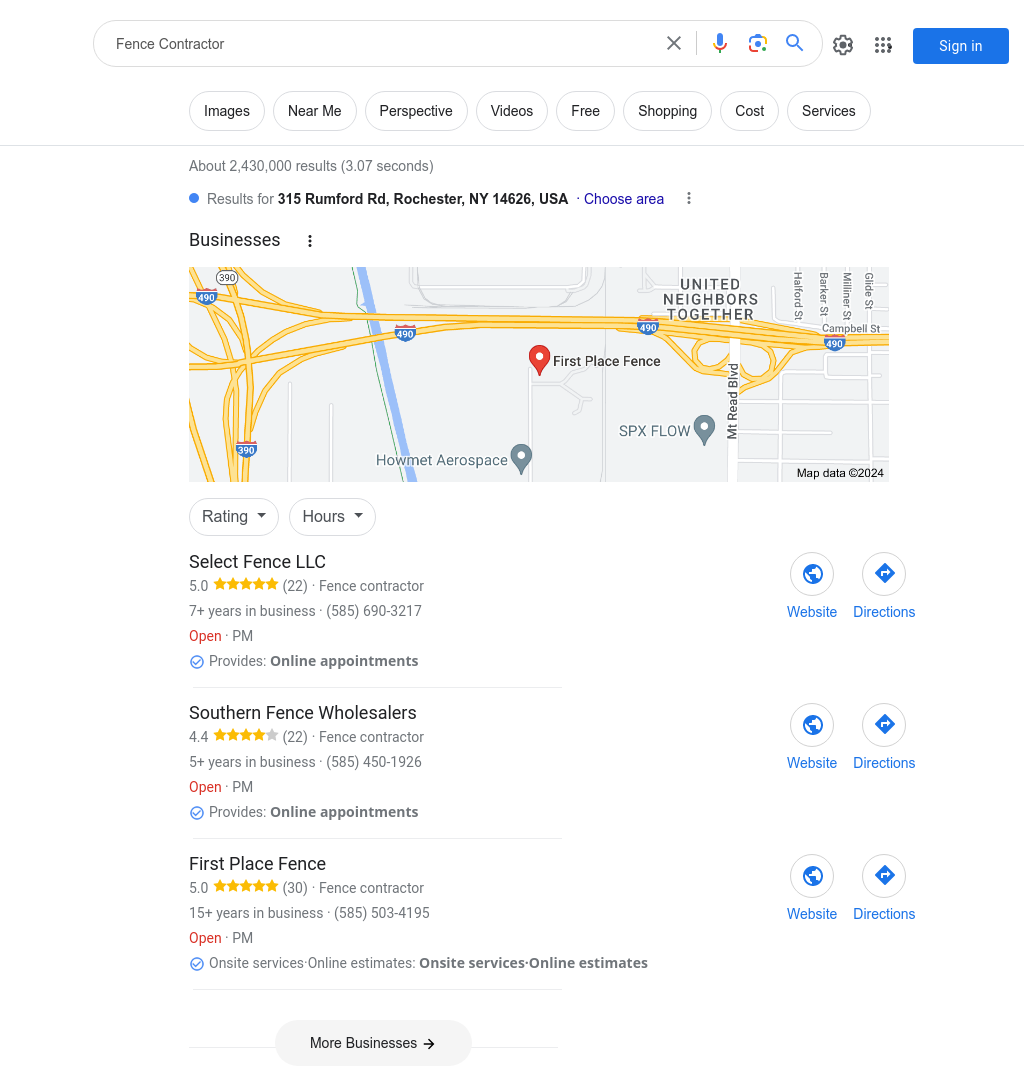Open the Google apps grid

point(883,45)
